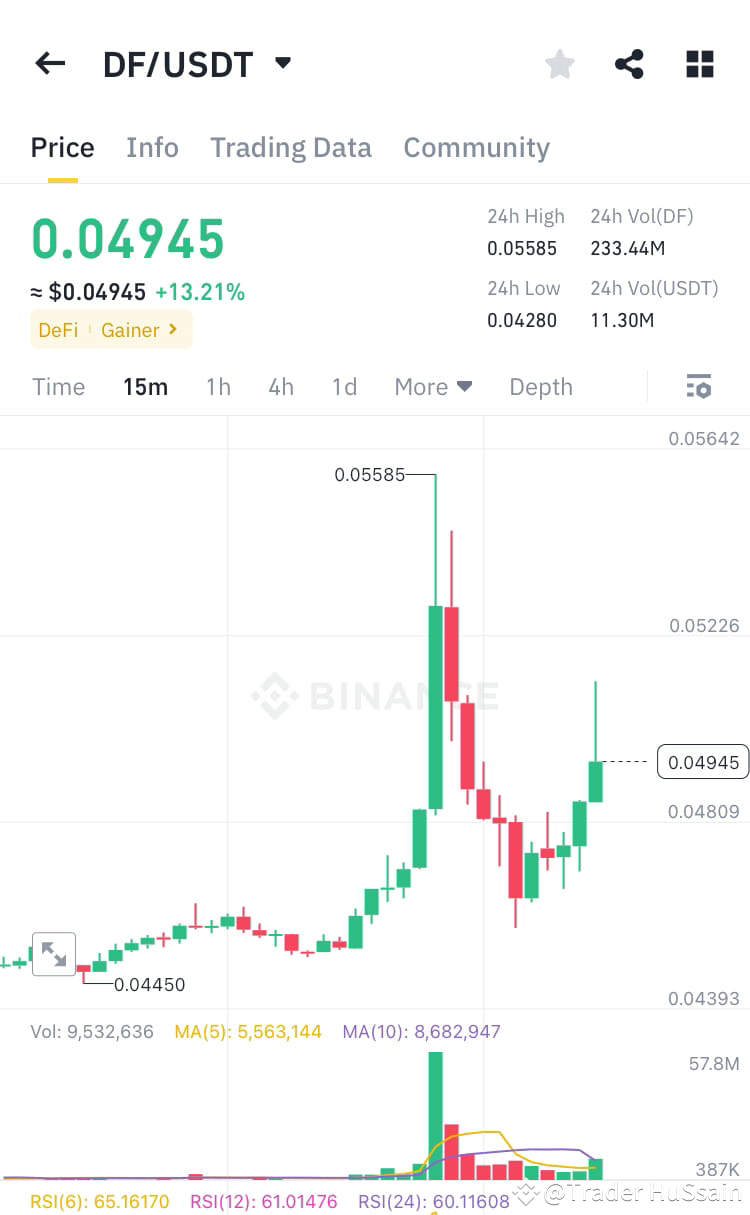Open chart indicator settings icon
Screen dimensions: 750x1215
coord(699,386)
